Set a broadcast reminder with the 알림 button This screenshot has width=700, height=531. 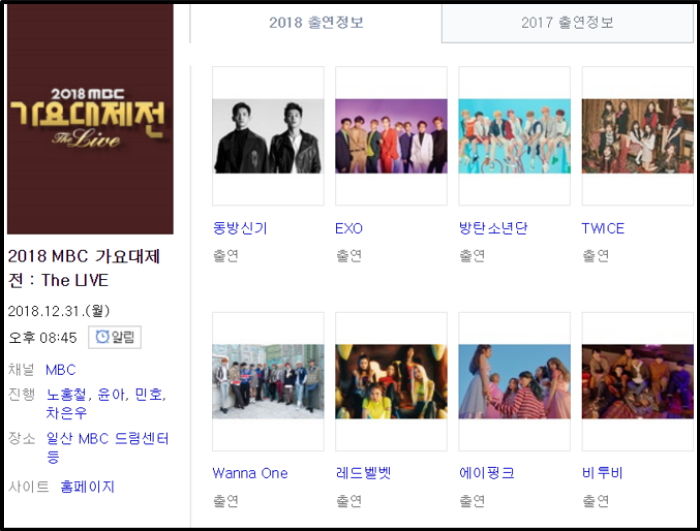tap(115, 337)
